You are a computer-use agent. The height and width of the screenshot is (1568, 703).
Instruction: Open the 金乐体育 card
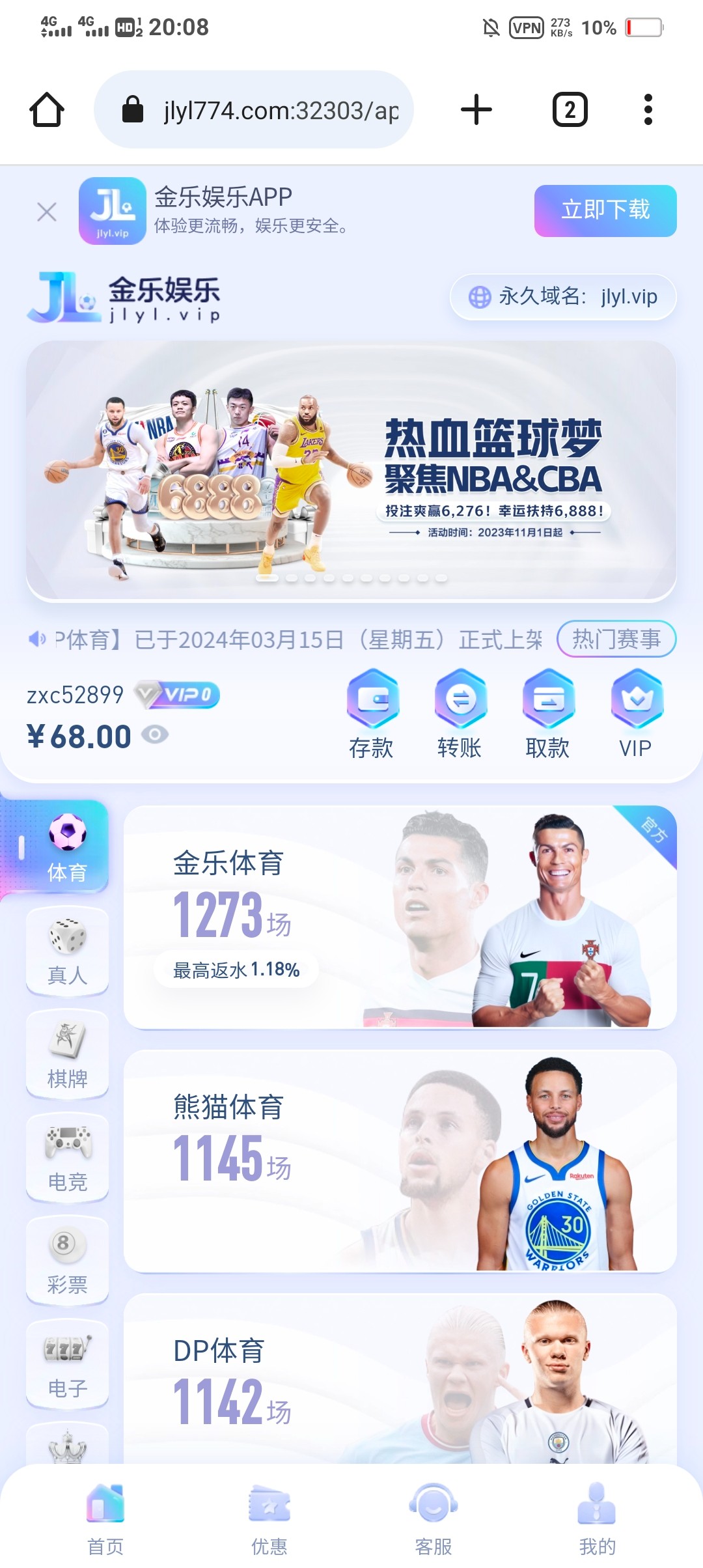pos(400,917)
